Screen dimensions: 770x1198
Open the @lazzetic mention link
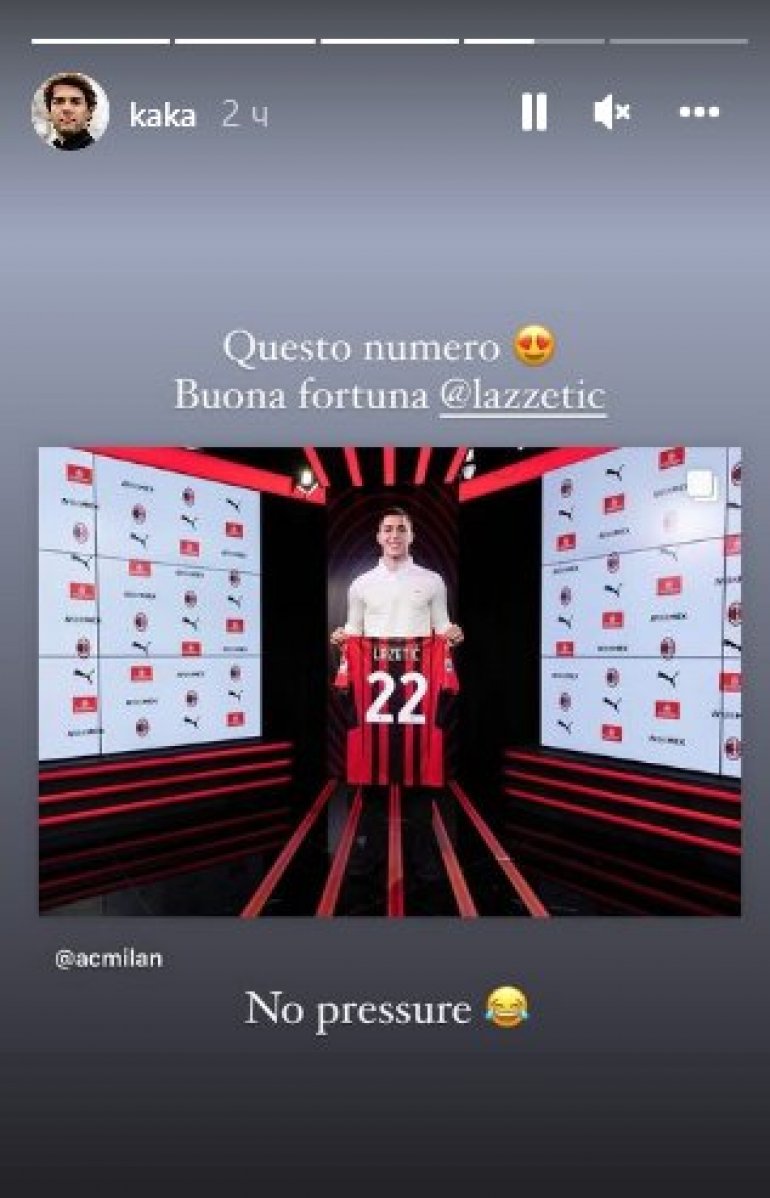click(522, 395)
